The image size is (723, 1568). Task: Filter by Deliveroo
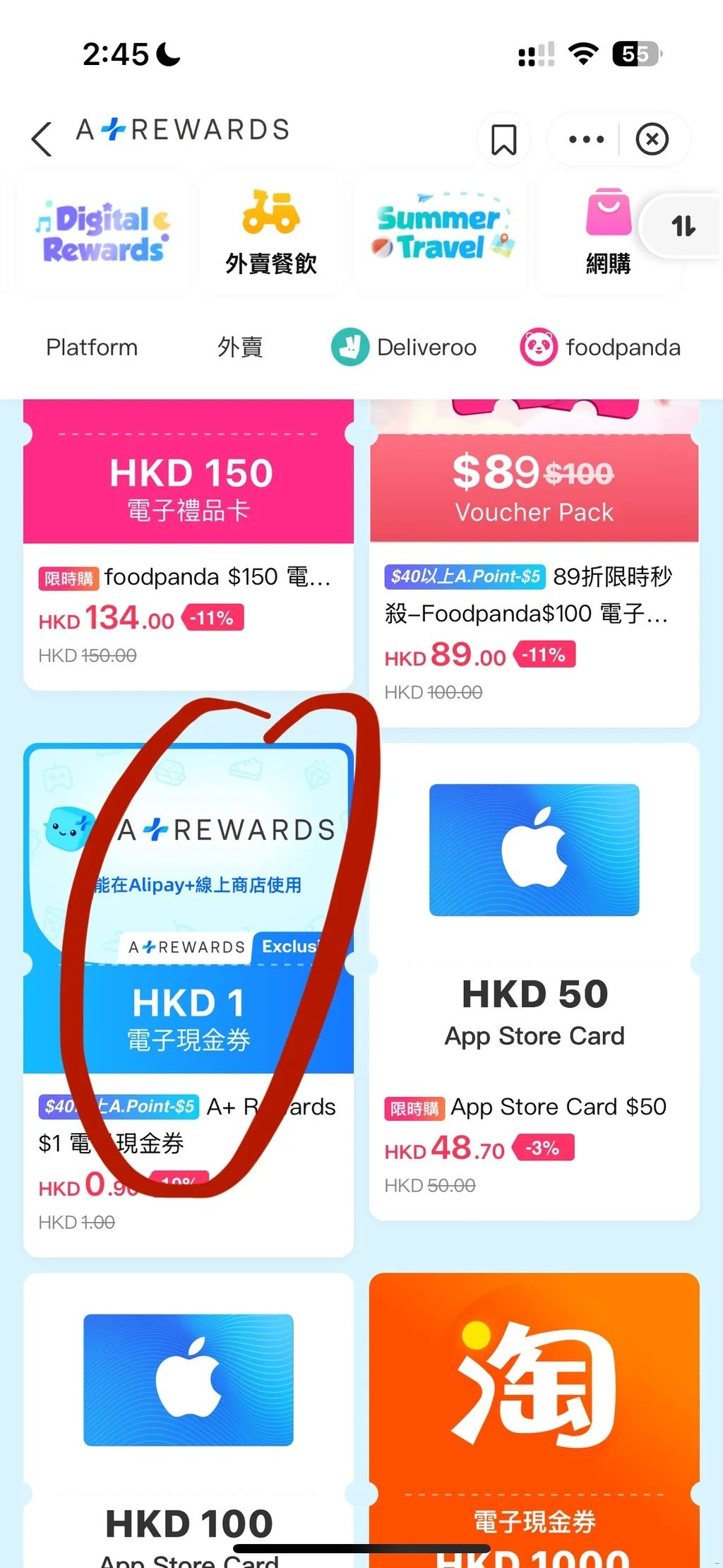(404, 348)
